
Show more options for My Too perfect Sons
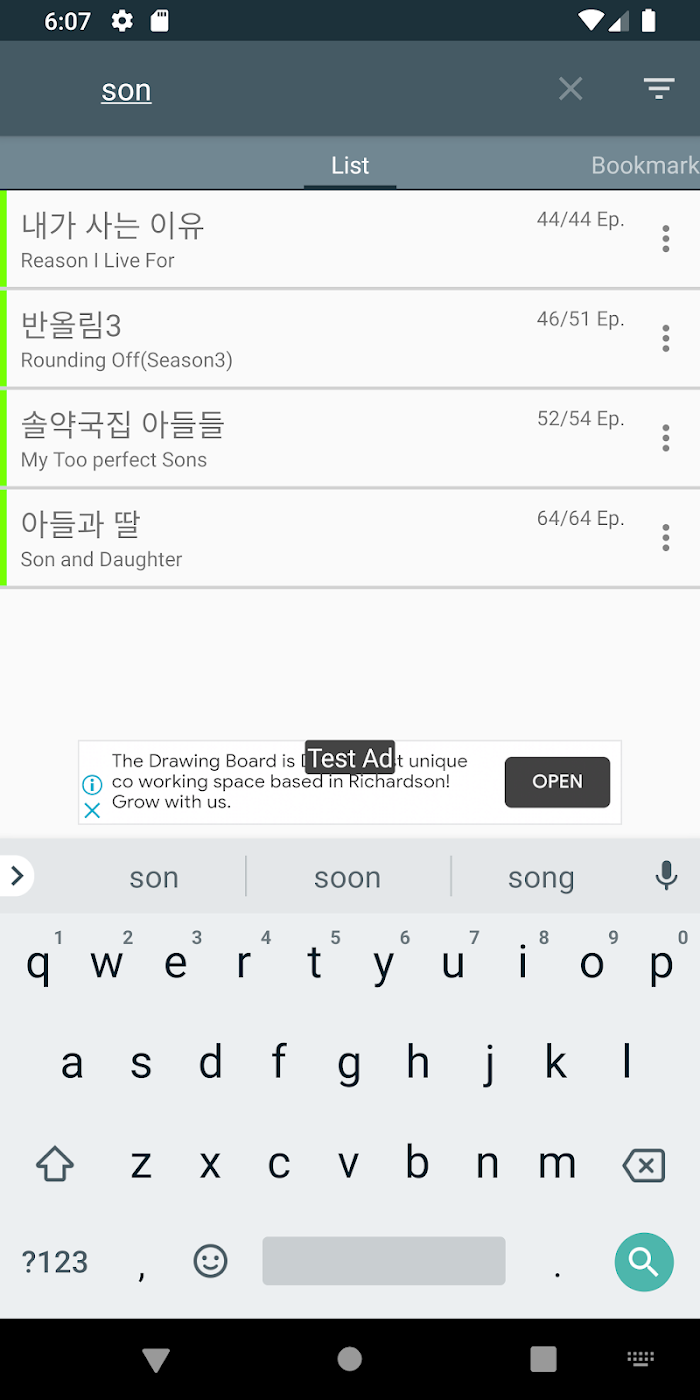click(x=665, y=438)
